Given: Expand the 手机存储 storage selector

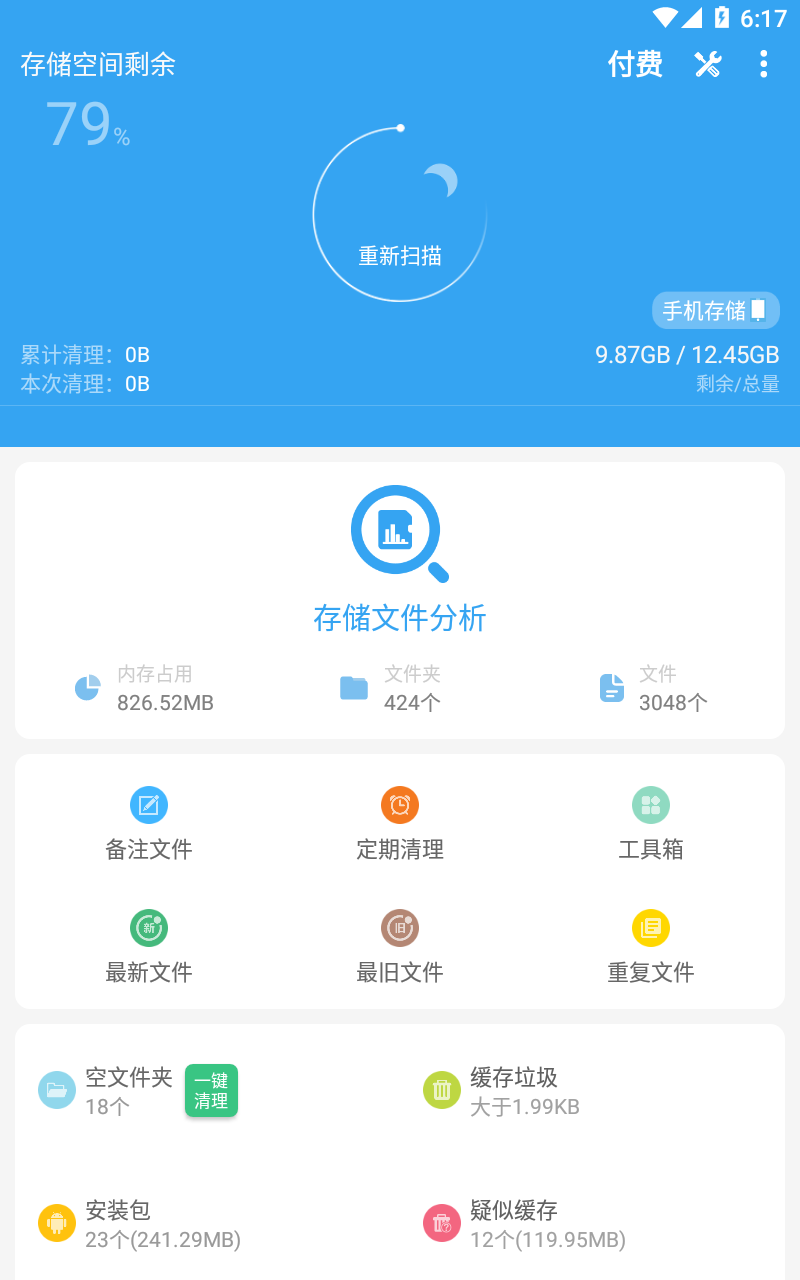Looking at the screenshot, I should (716, 310).
